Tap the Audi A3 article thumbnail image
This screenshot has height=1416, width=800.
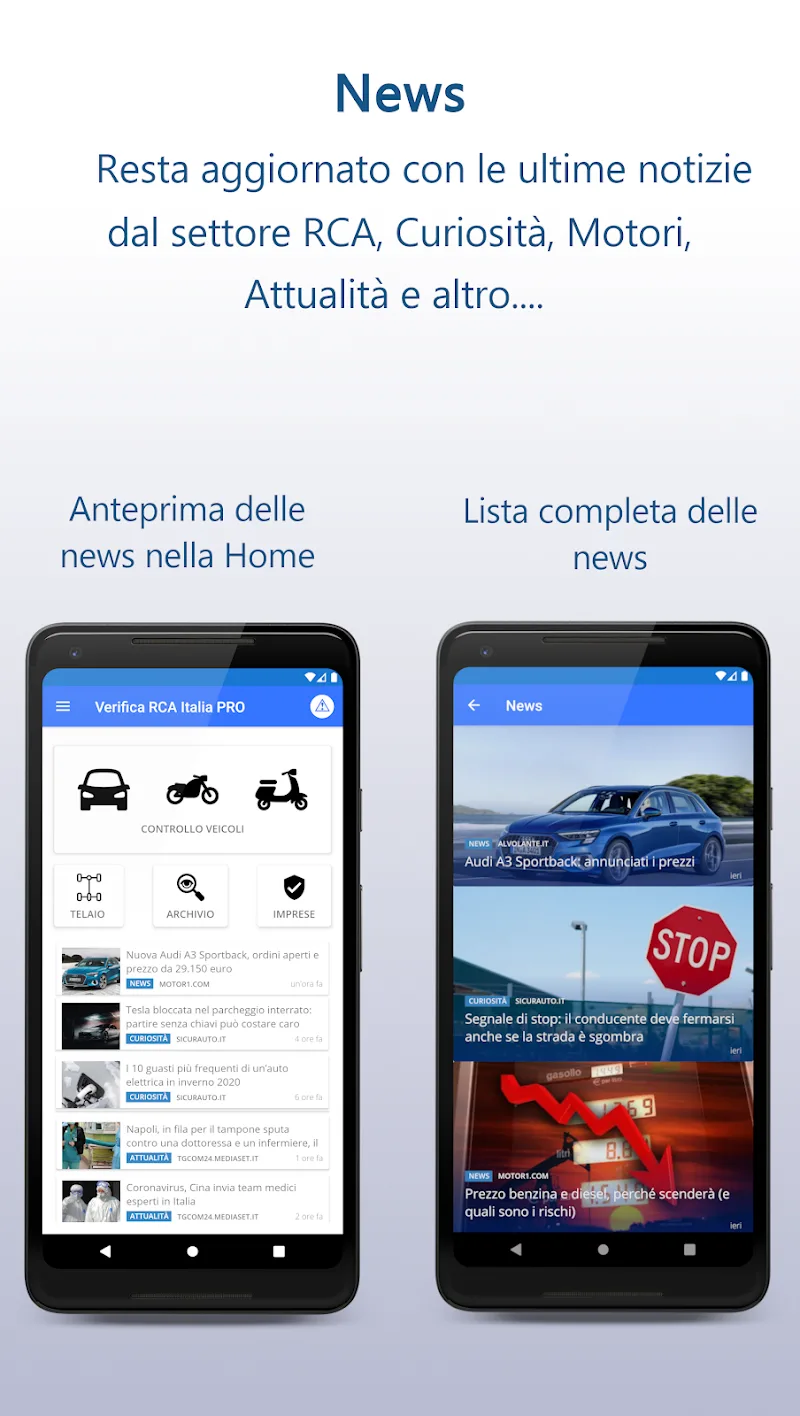(90, 967)
